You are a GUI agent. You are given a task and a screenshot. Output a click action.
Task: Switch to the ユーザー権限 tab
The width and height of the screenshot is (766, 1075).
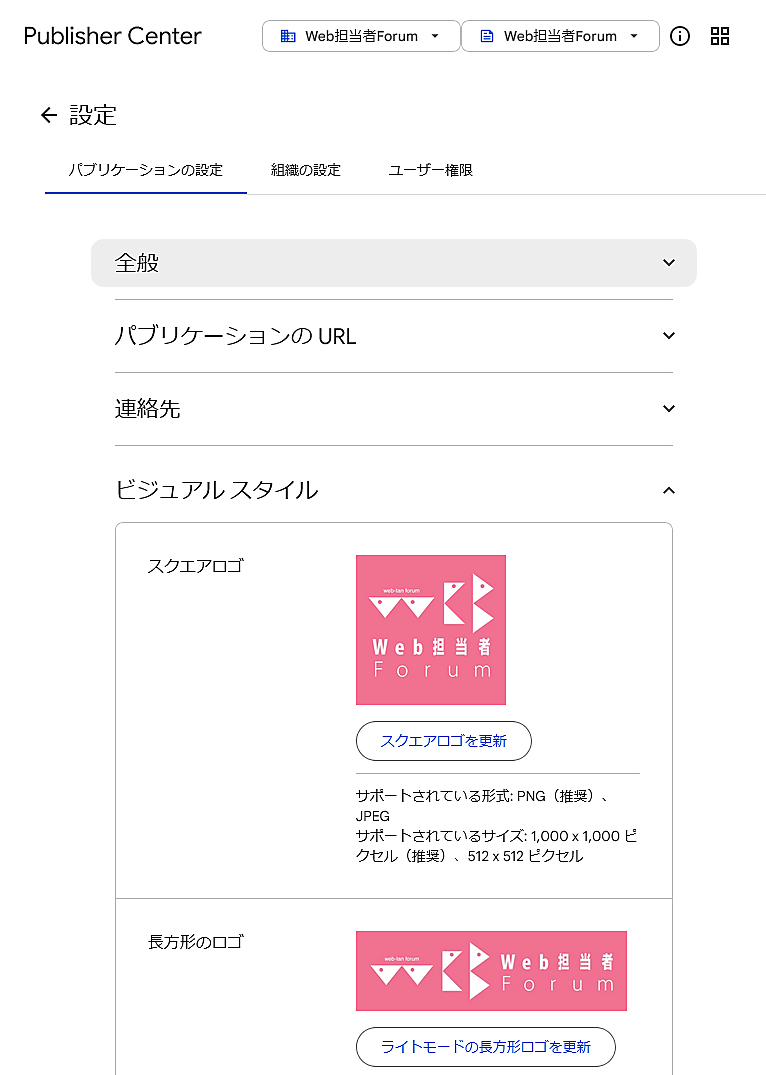coord(430,170)
